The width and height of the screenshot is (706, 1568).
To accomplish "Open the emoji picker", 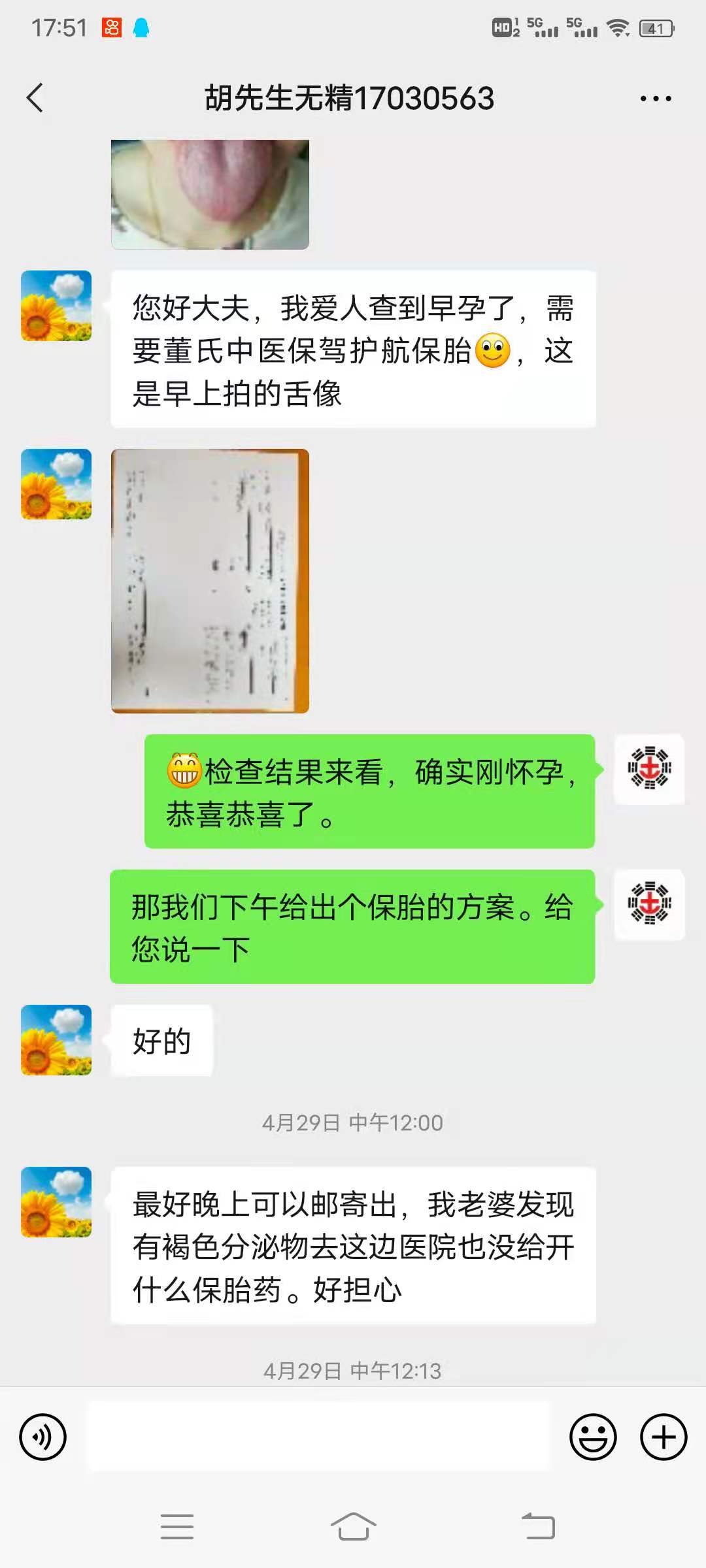I will tap(593, 1437).
